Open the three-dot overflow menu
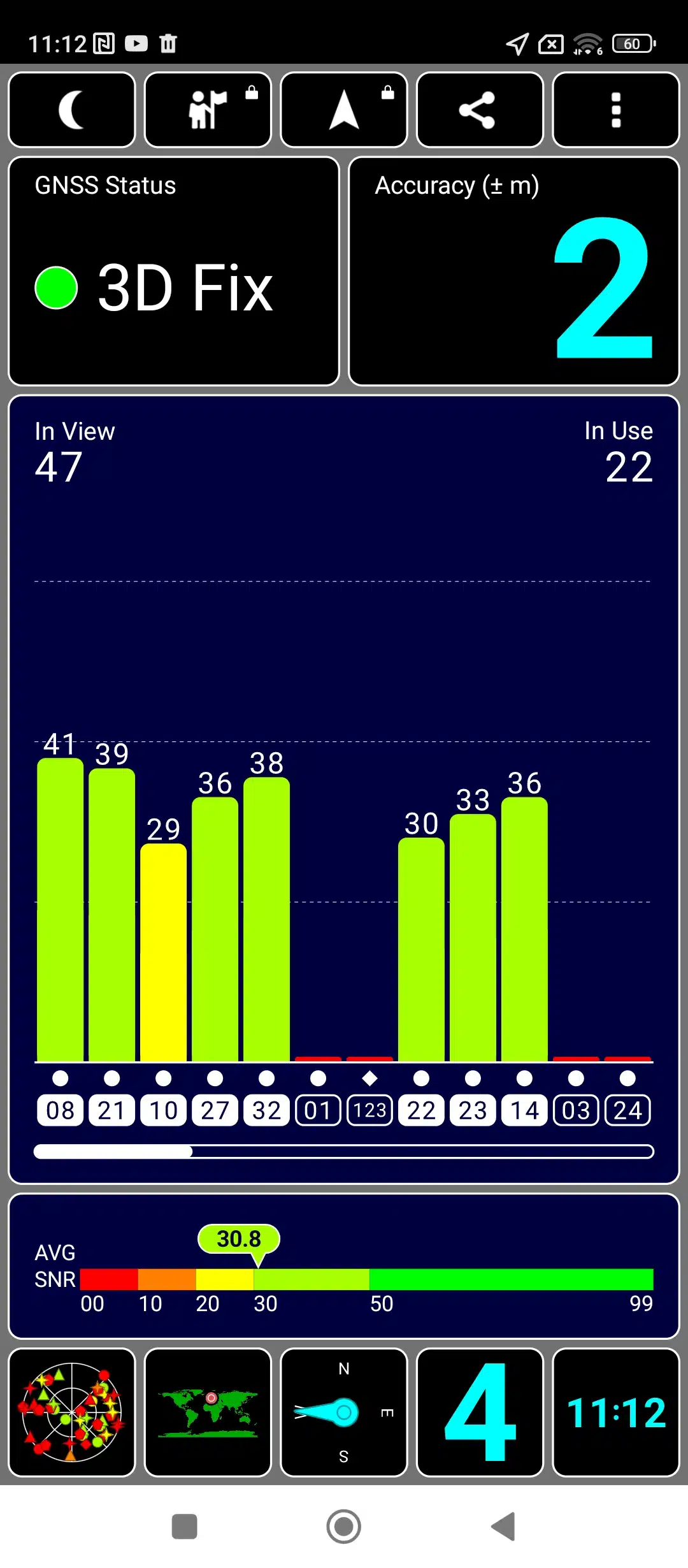 [x=615, y=110]
